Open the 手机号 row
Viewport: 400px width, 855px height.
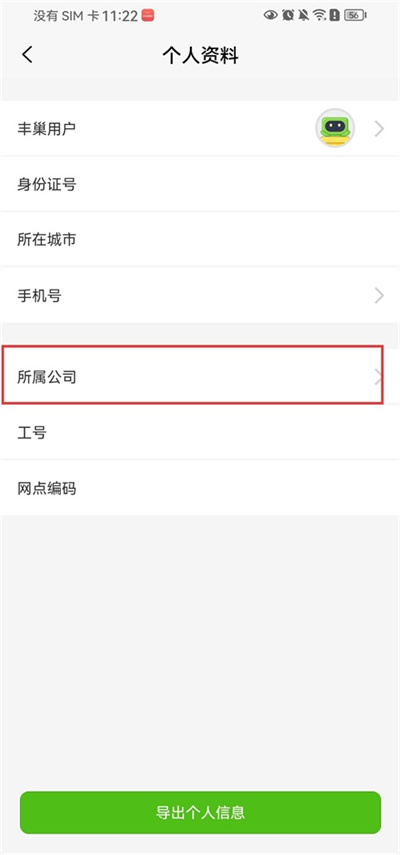200,296
